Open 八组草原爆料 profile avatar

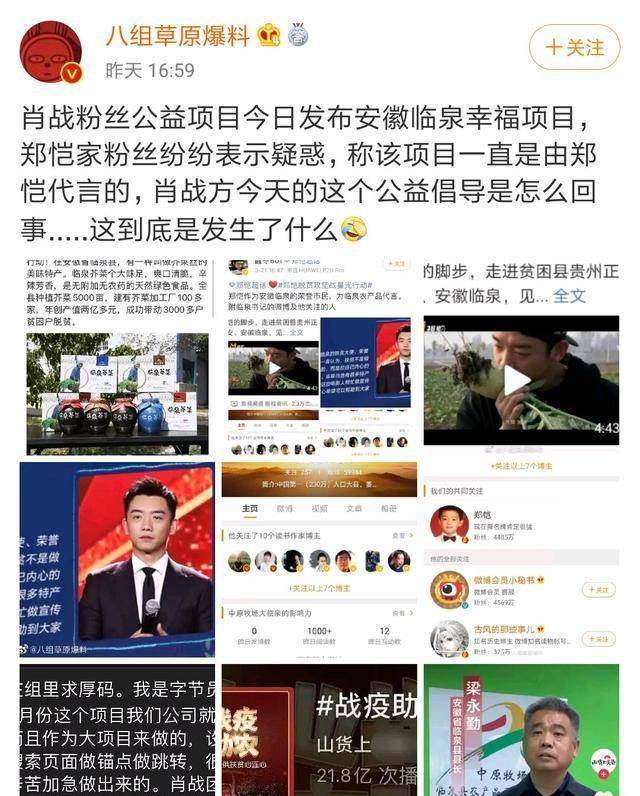click(51, 52)
